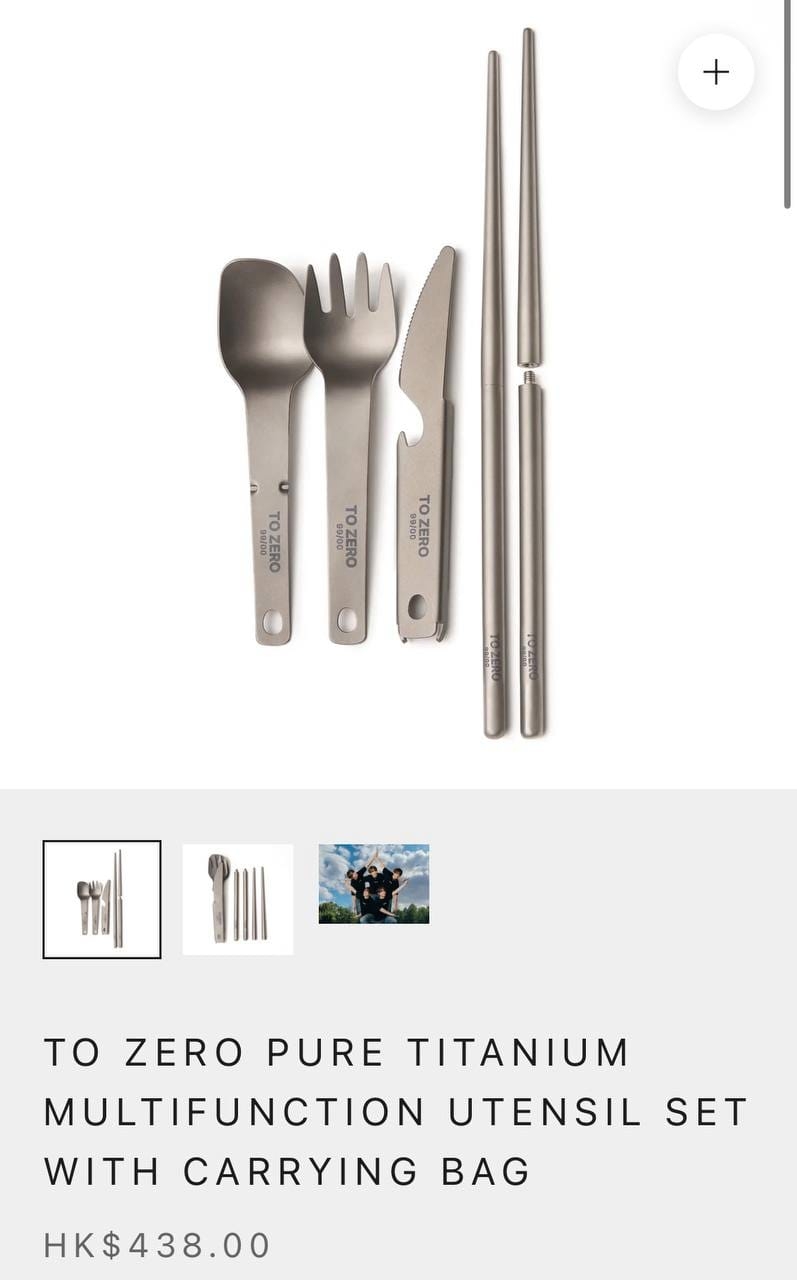View the second thumbnail with the carrying bag
The width and height of the screenshot is (797, 1280).
pos(238,899)
